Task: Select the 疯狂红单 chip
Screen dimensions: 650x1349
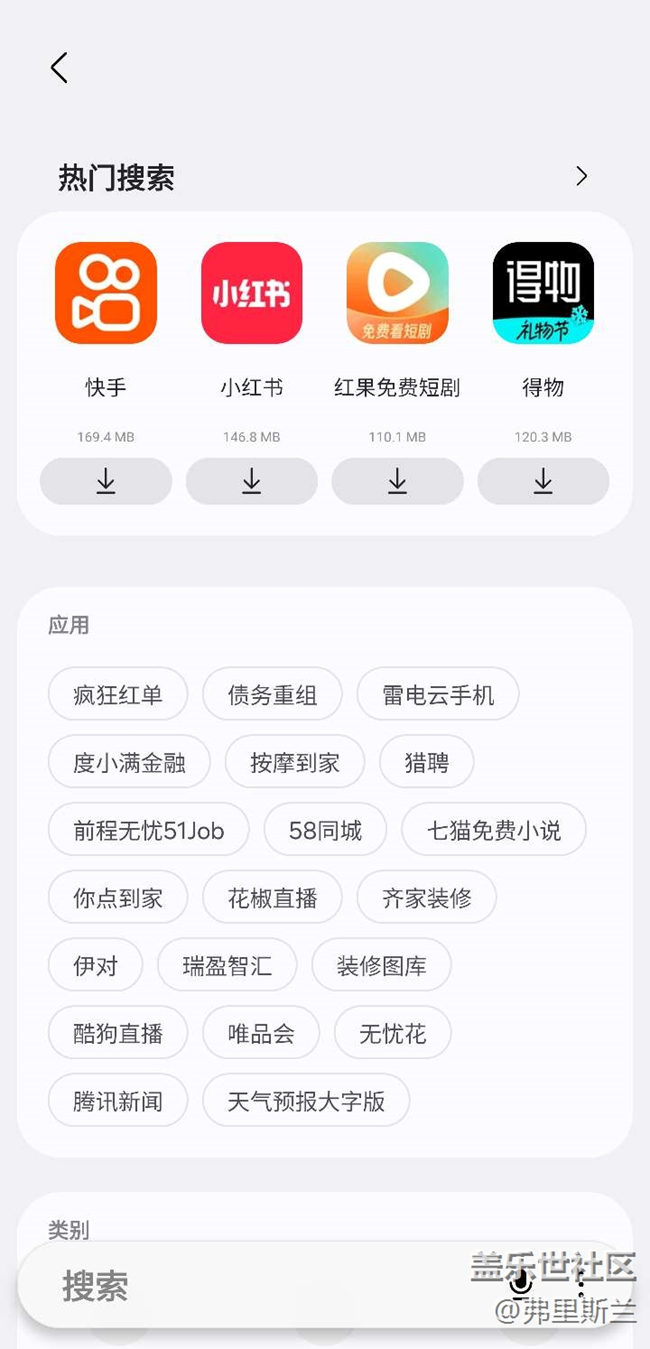Action: click(118, 694)
